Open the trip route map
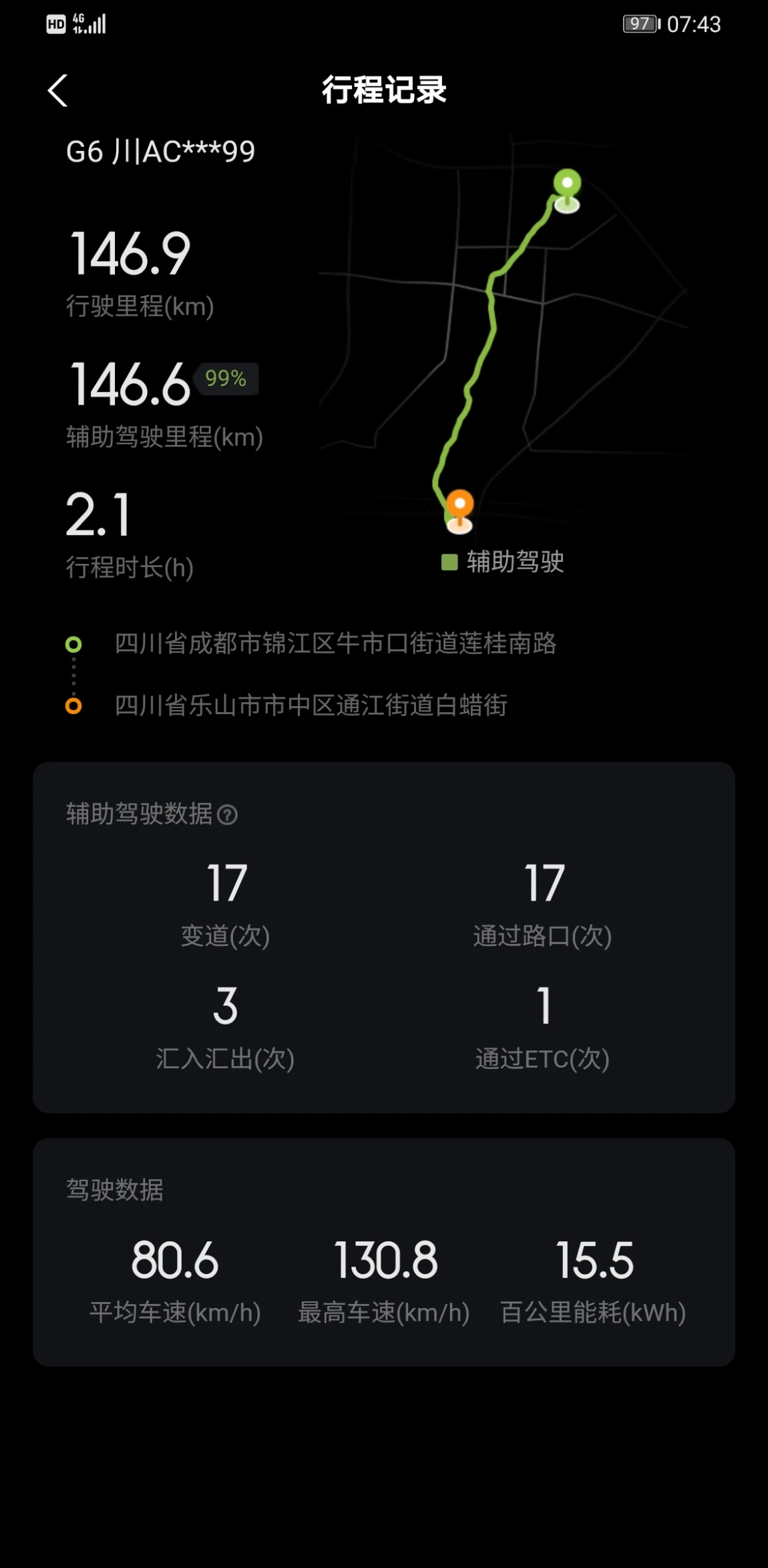Viewport: 768px width, 1568px height. [504, 334]
